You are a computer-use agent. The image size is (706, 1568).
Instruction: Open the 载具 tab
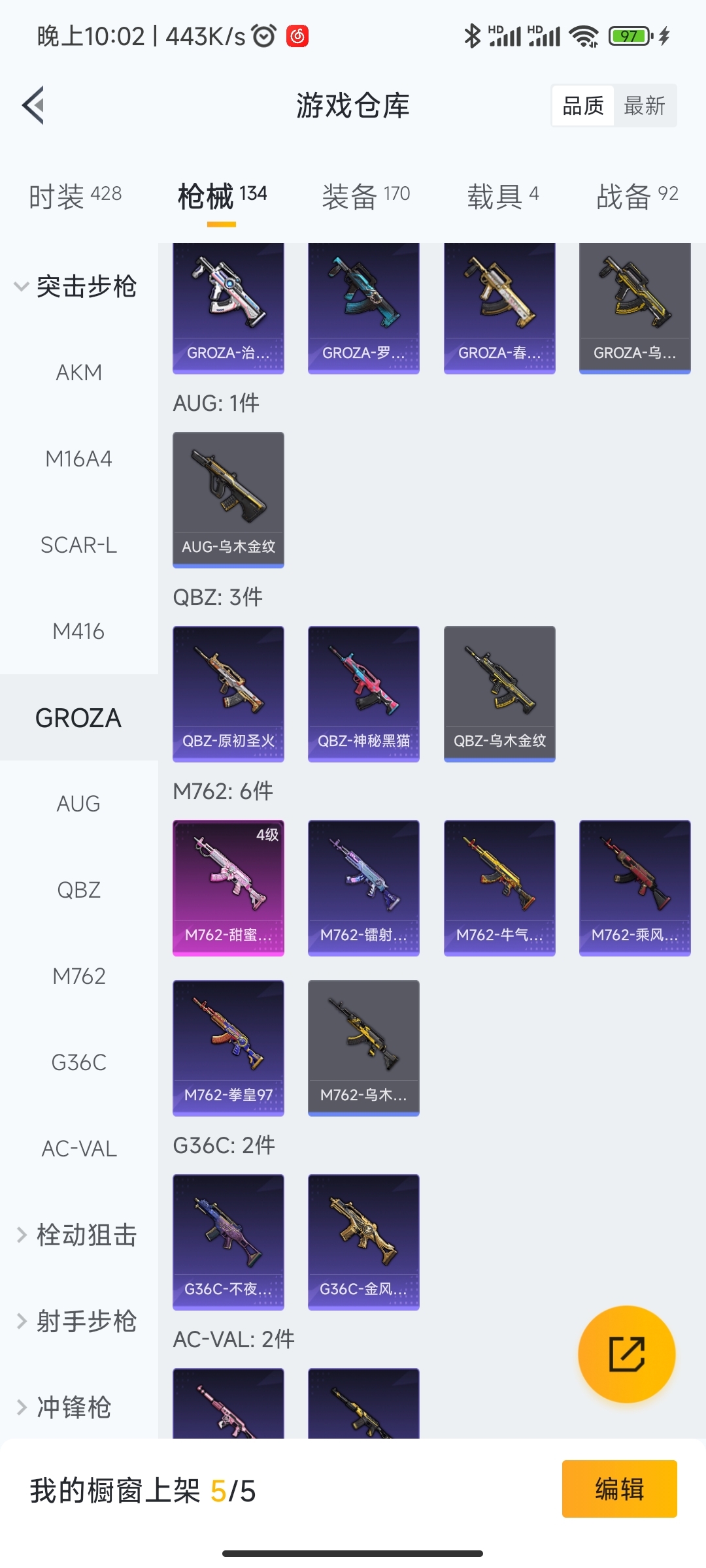tap(502, 195)
